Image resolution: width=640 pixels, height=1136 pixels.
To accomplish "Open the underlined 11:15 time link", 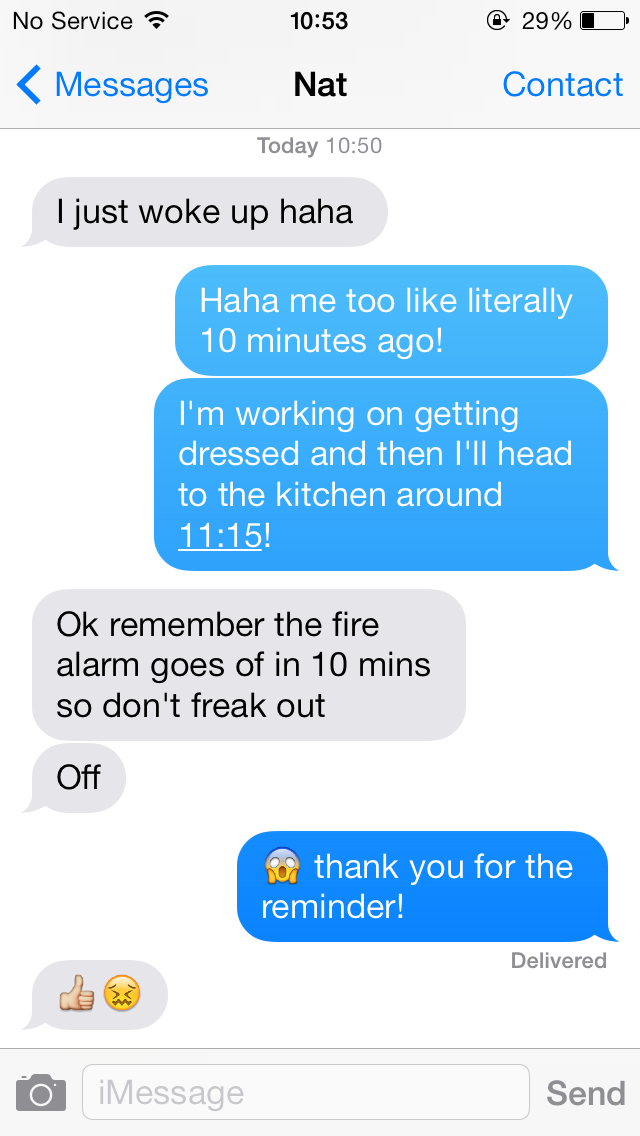I will click(x=220, y=535).
